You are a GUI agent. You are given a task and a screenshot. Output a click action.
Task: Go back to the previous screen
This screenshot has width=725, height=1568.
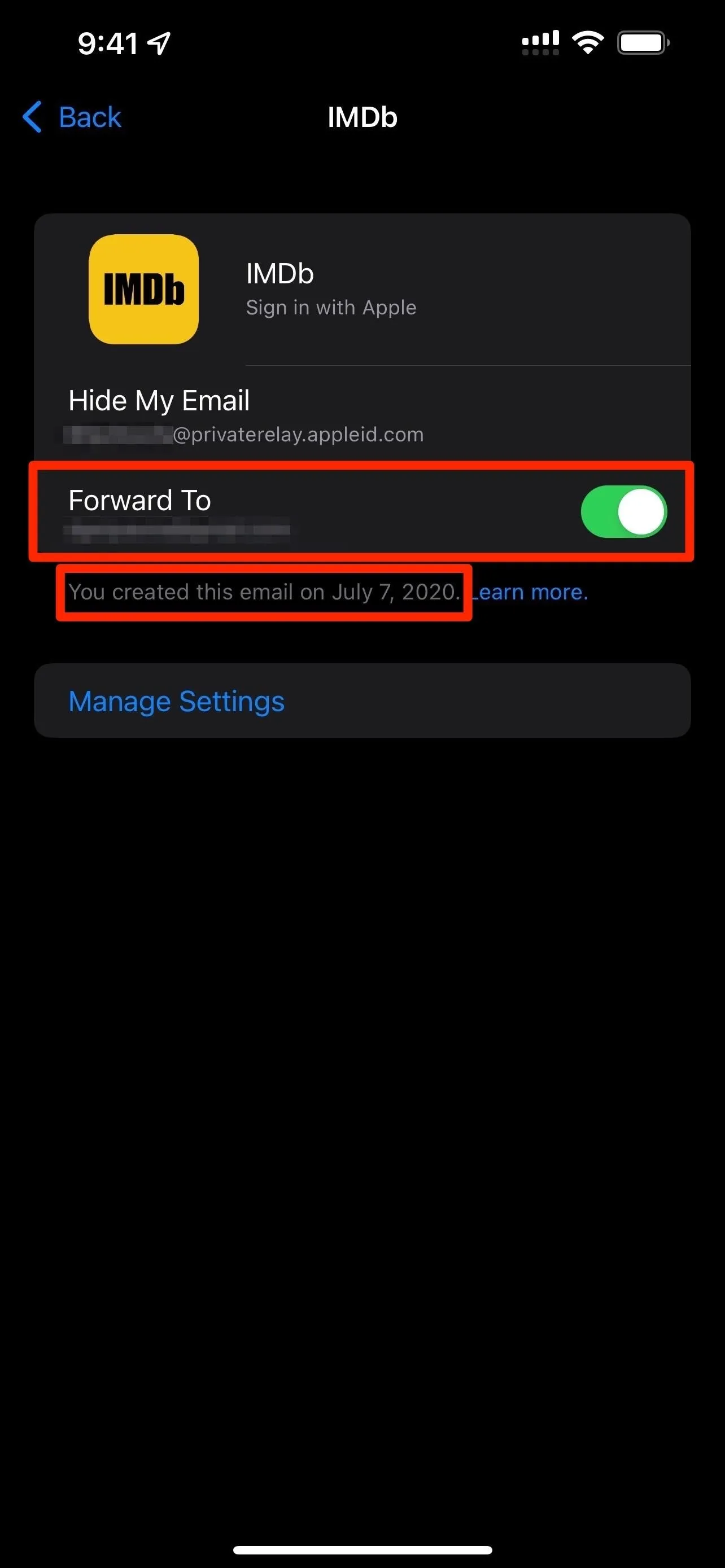pyautogui.click(x=72, y=117)
